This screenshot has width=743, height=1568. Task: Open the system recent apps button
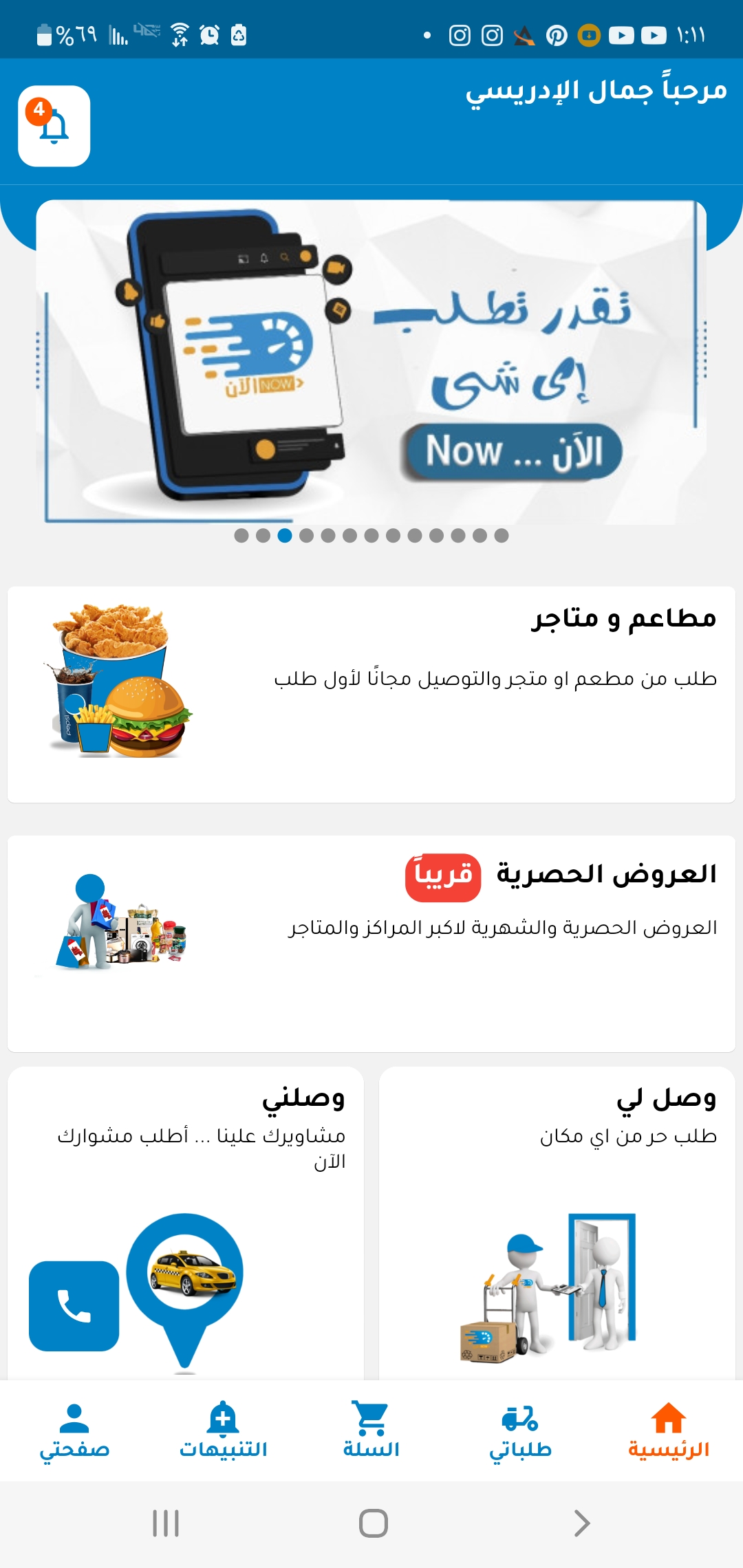point(165,1523)
